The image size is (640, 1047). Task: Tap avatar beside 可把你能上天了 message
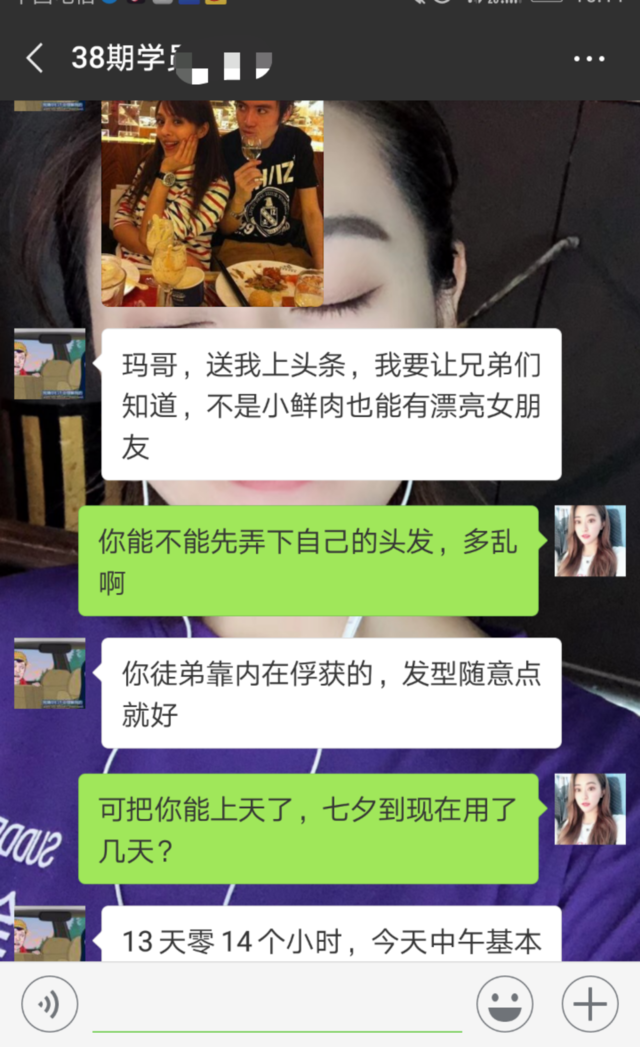click(x=590, y=808)
